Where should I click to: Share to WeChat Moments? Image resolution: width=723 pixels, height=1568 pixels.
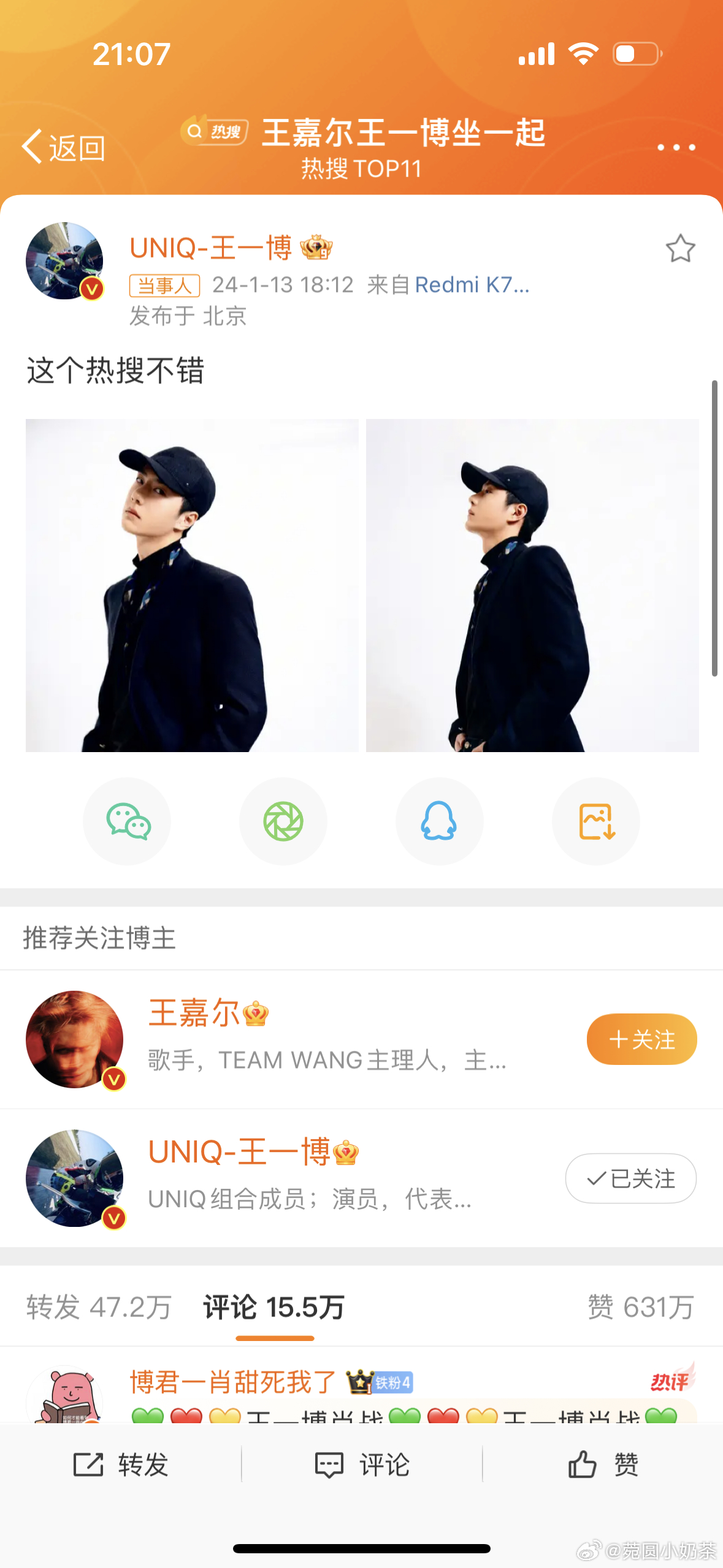click(x=283, y=821)
